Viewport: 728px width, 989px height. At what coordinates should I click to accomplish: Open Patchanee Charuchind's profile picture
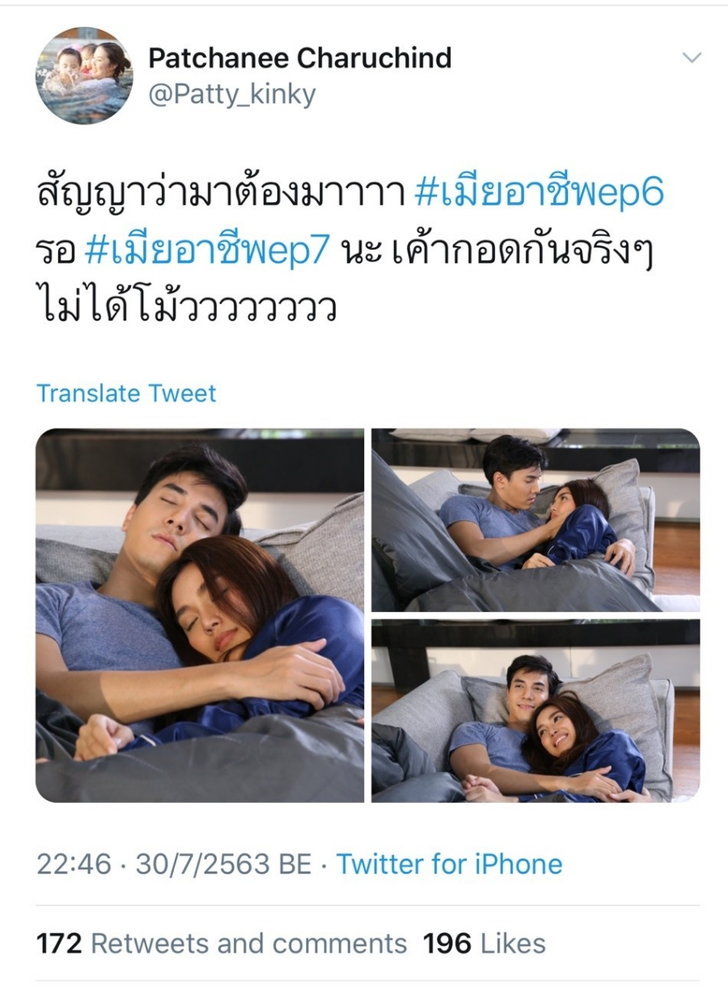point(84,75)
